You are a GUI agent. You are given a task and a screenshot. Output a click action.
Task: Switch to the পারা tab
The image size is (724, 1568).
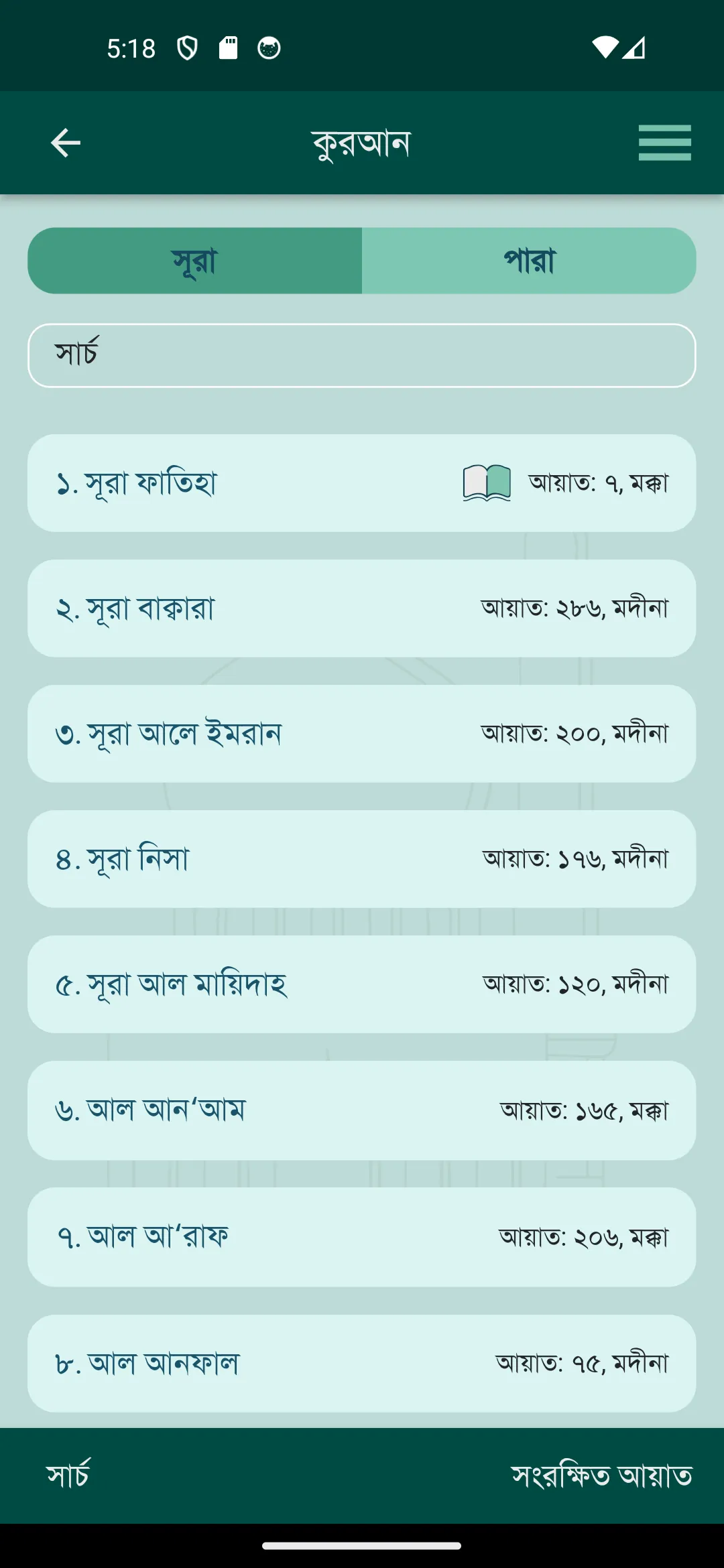529,261
